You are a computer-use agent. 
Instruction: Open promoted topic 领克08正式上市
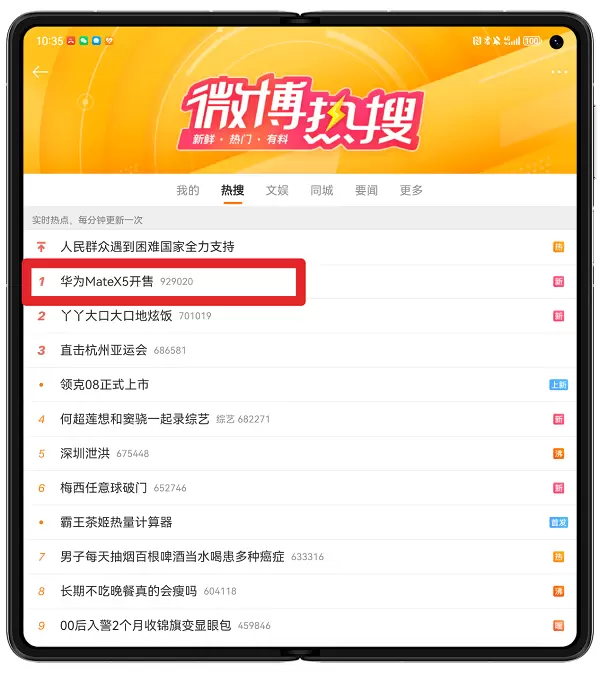pyautogui.click(x=105, y=384)
